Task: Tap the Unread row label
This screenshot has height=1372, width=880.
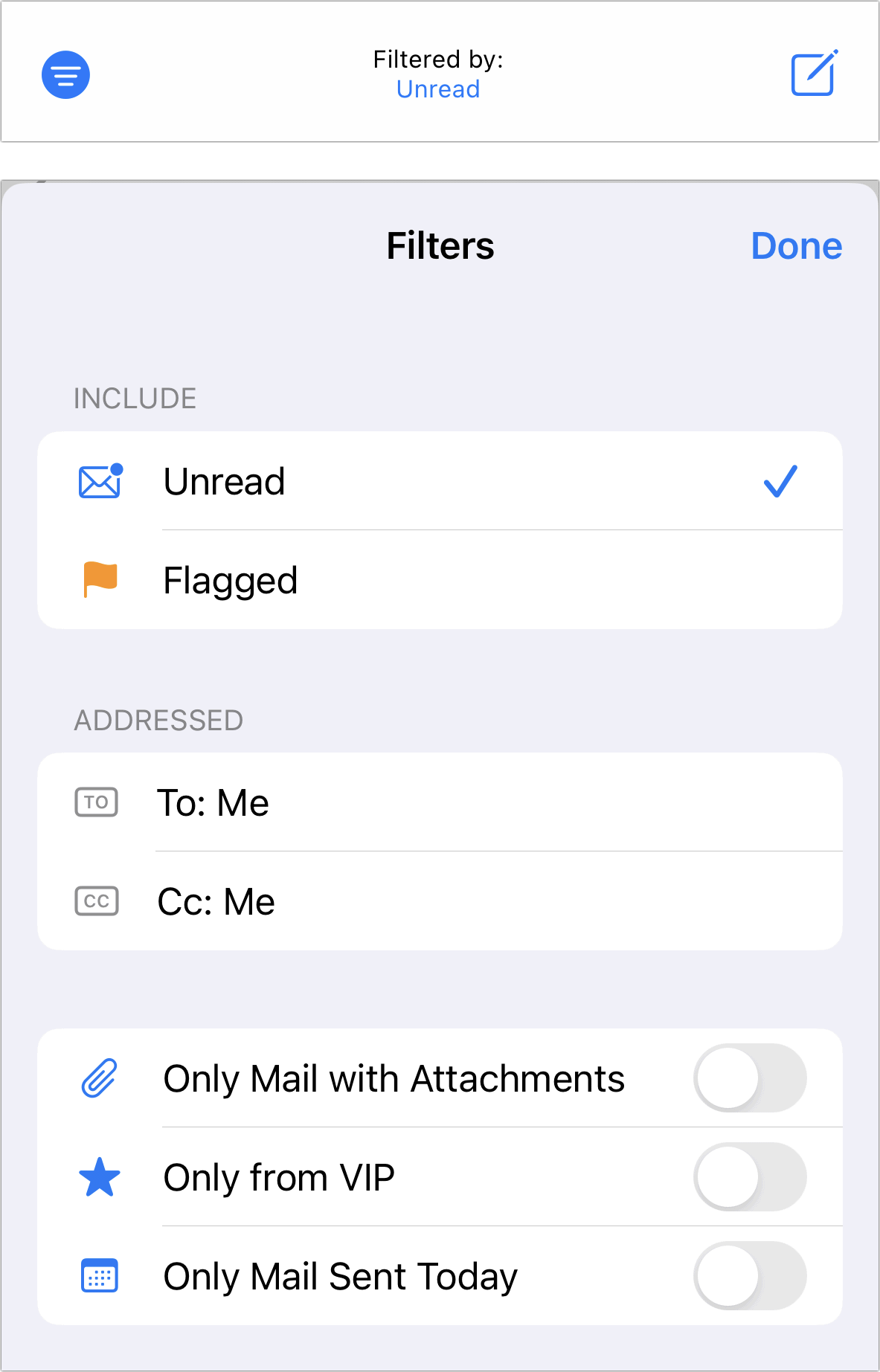Action: click(225, 481)
